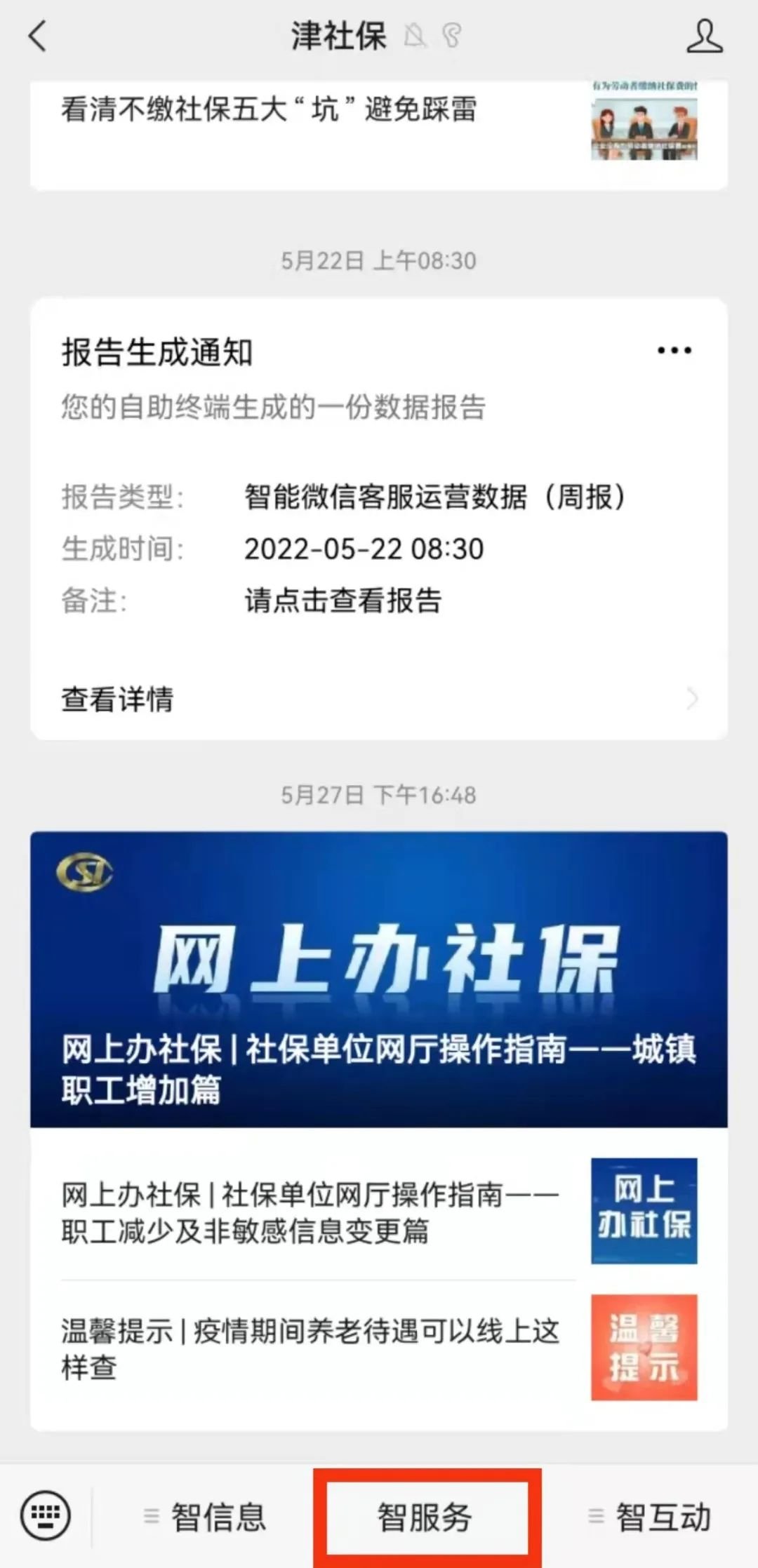Open the 智互动 menu

[x=650, y=1517]
